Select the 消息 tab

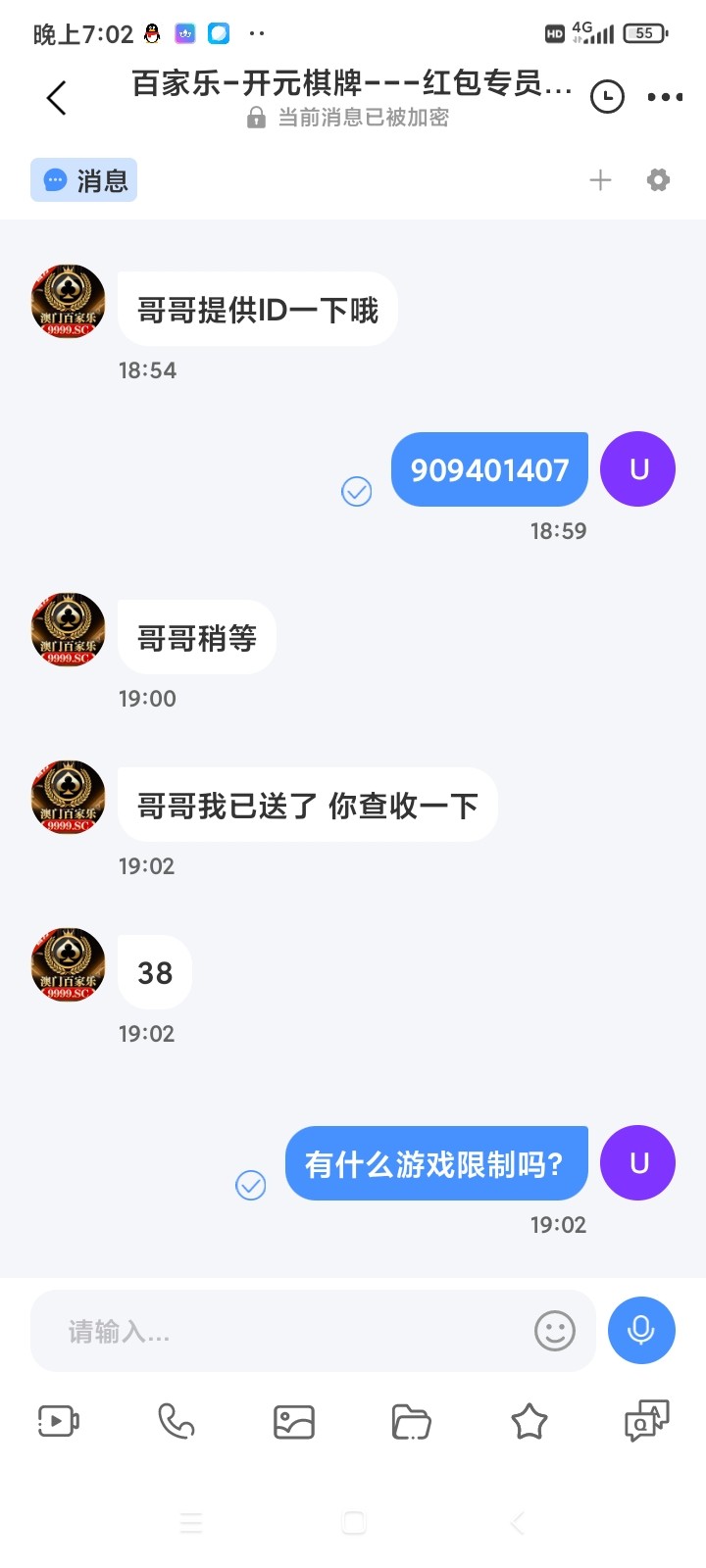[x=84, y=180]
